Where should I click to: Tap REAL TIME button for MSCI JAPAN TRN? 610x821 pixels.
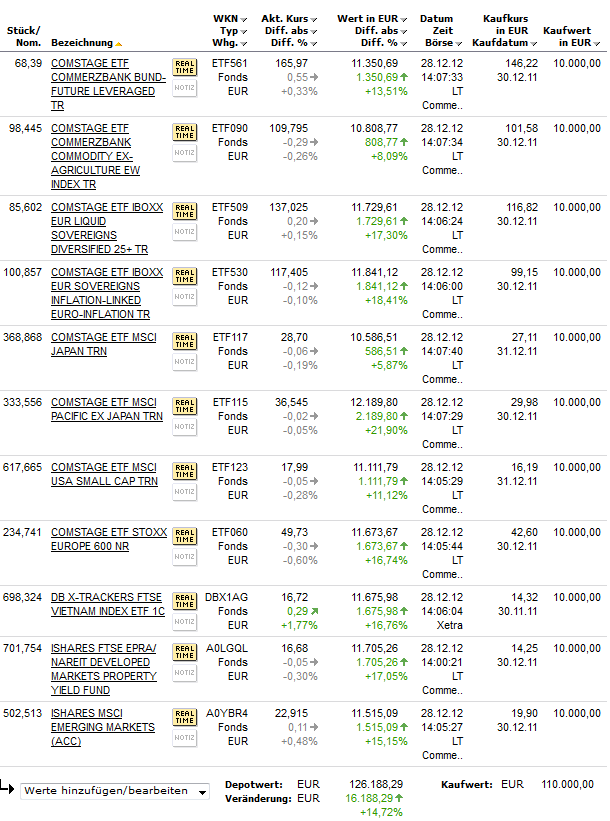click(x=185, y=341)
